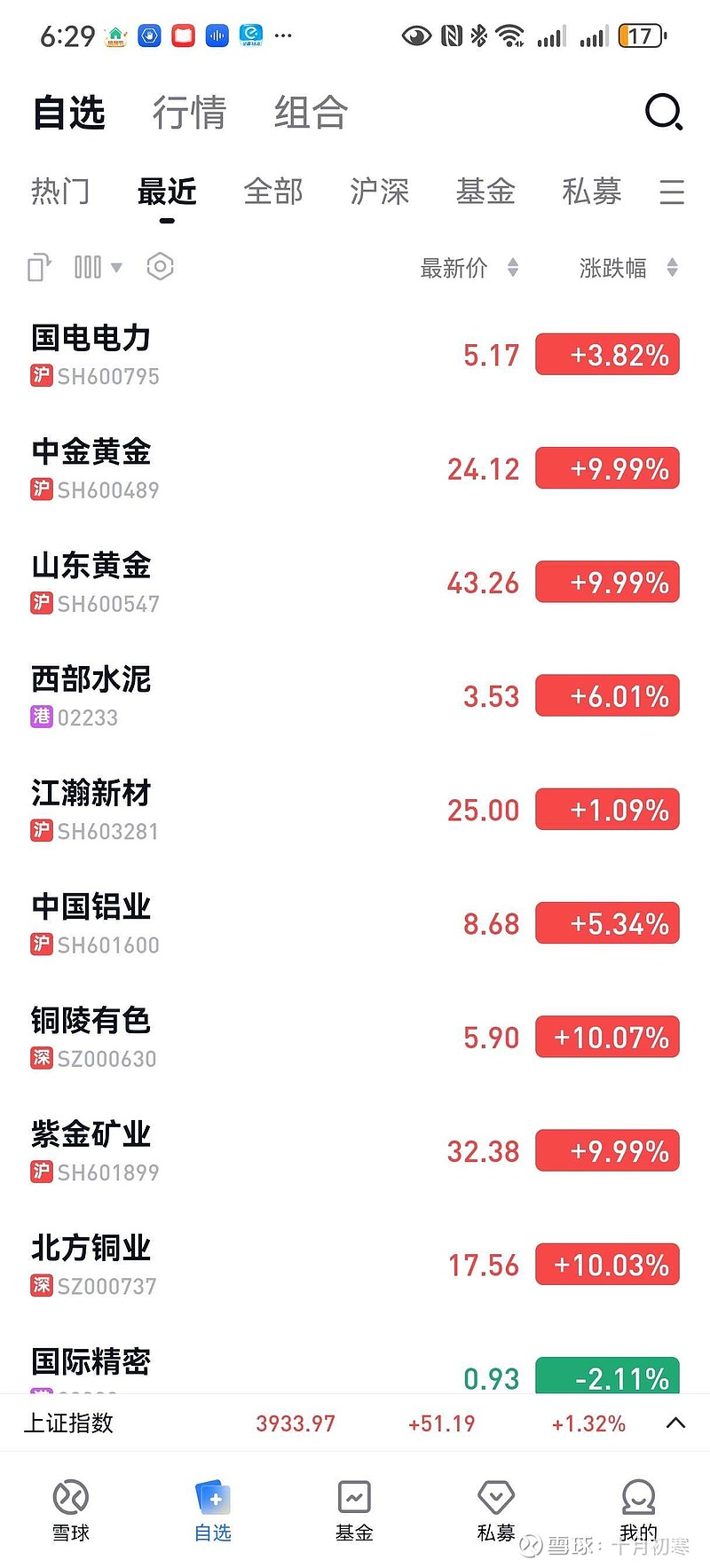This screenshot has height=1568, width=710.
Task: Tap the battery indicator in status bar
Action: point(641,35)
